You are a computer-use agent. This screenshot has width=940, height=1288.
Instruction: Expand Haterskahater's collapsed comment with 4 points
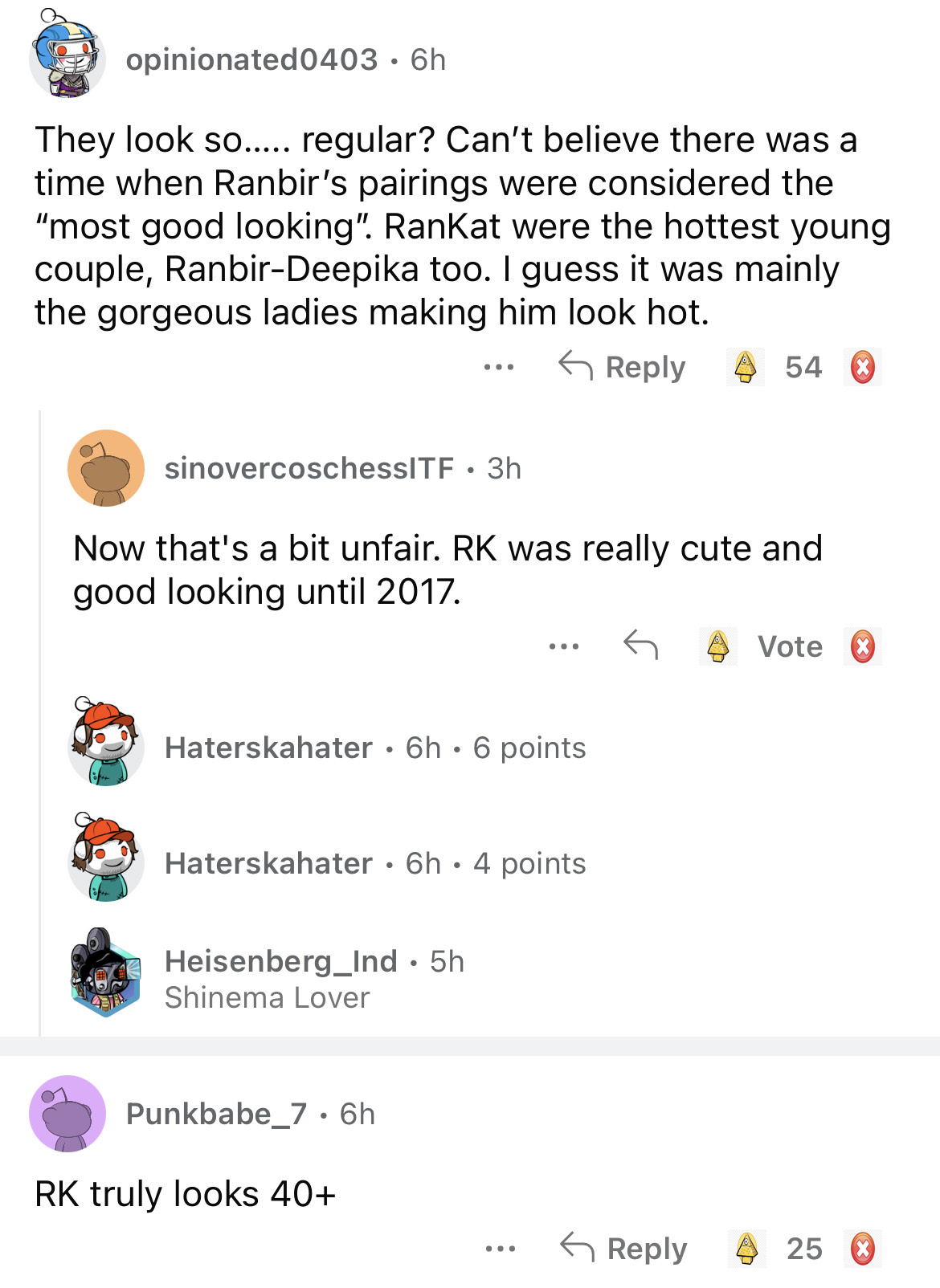coord(374,863)
